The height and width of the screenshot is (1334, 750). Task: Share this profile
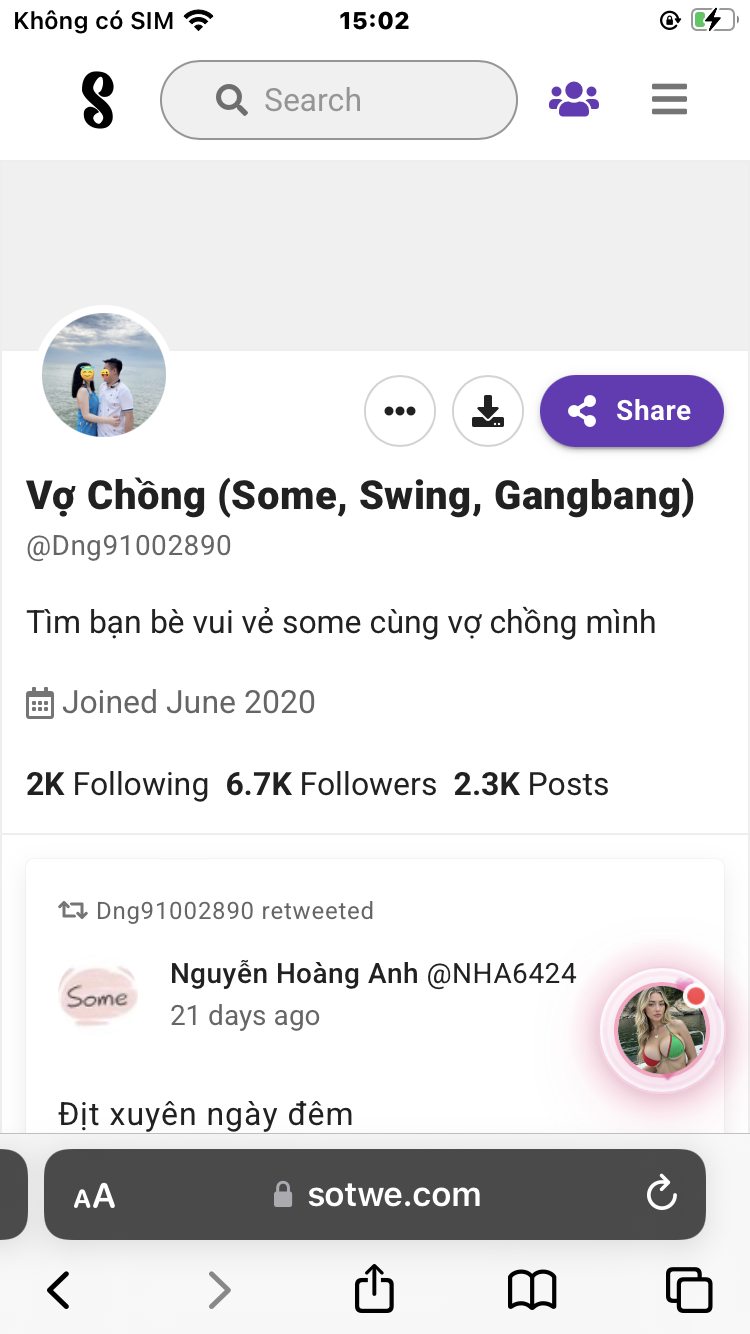pyautogui.click(x=631, y=410)
